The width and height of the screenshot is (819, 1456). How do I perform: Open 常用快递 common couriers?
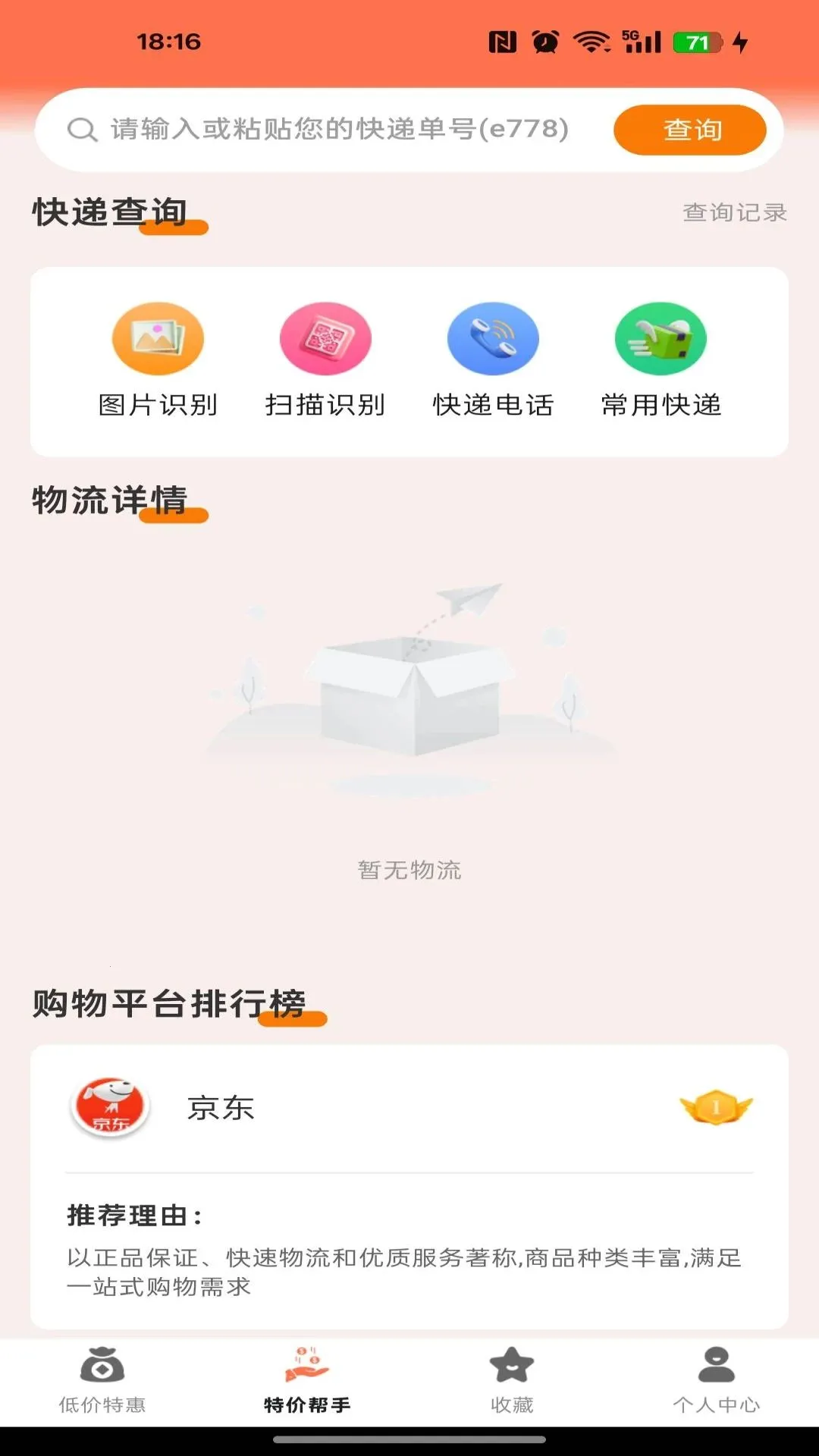[x=661, y=360]
